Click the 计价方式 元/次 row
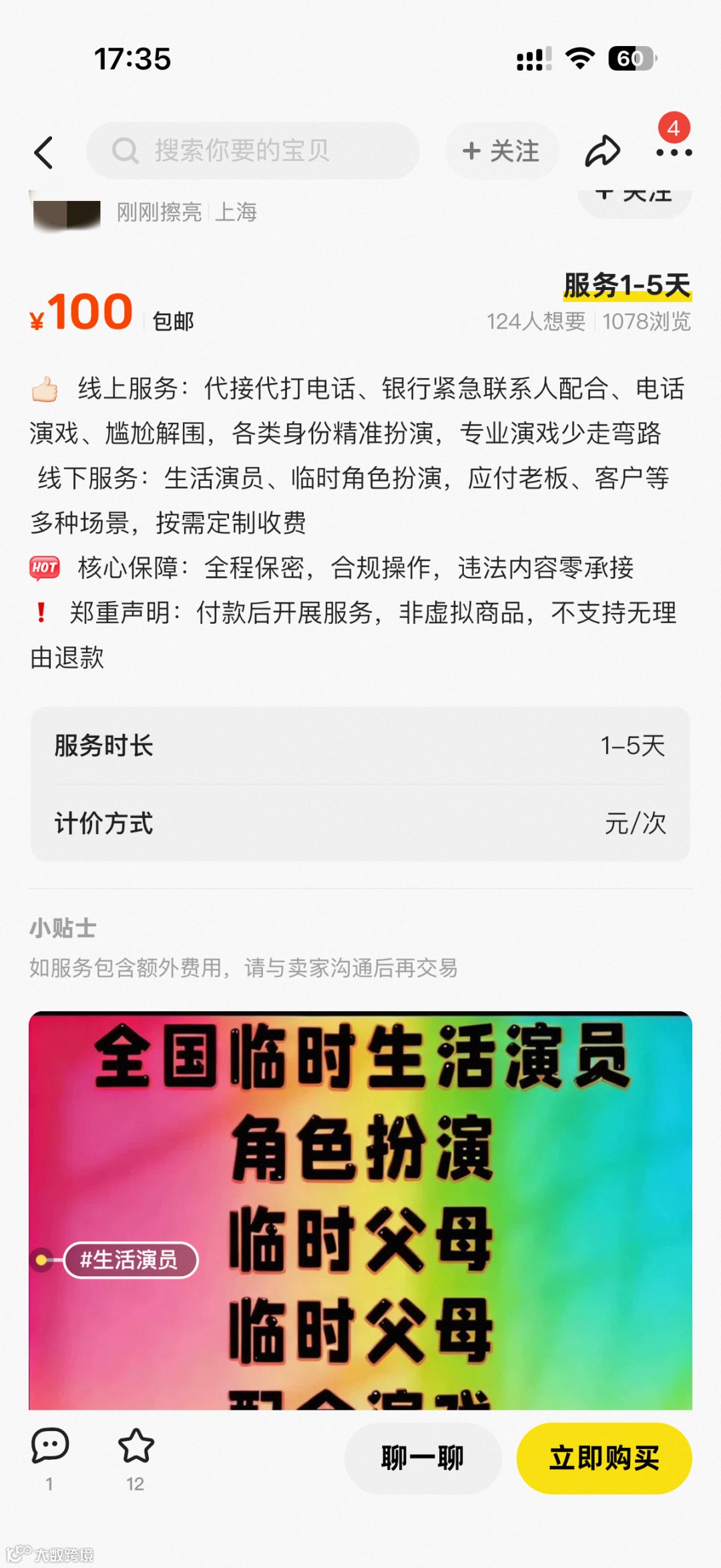The height and width of the screenshot is (1568, 721). pos(360,825)
